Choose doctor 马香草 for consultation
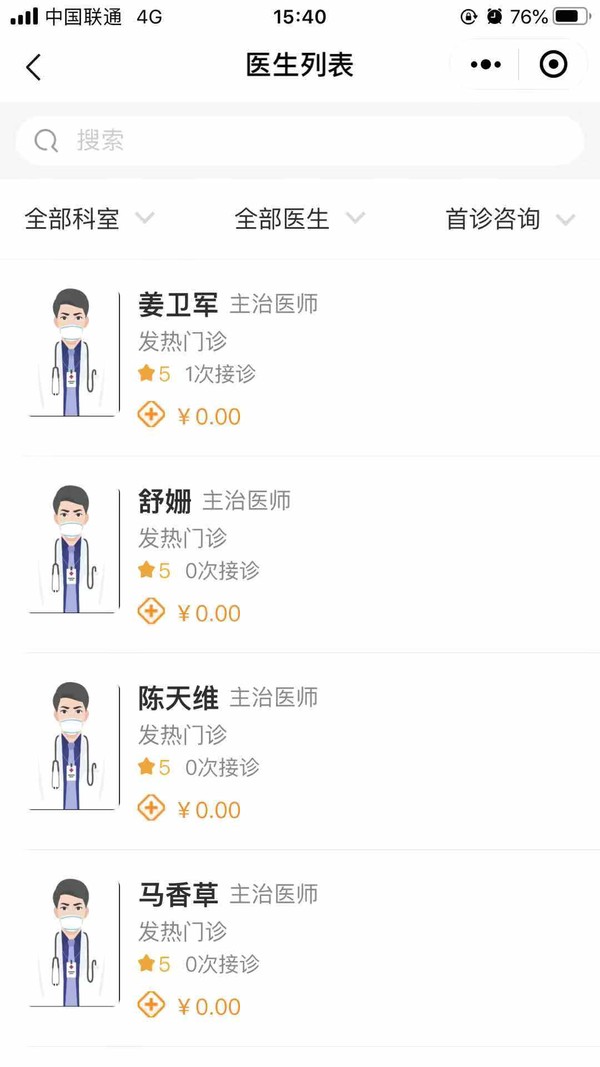Image resolution: width=600 pixels, height=1067 pixels. [300, 948]
